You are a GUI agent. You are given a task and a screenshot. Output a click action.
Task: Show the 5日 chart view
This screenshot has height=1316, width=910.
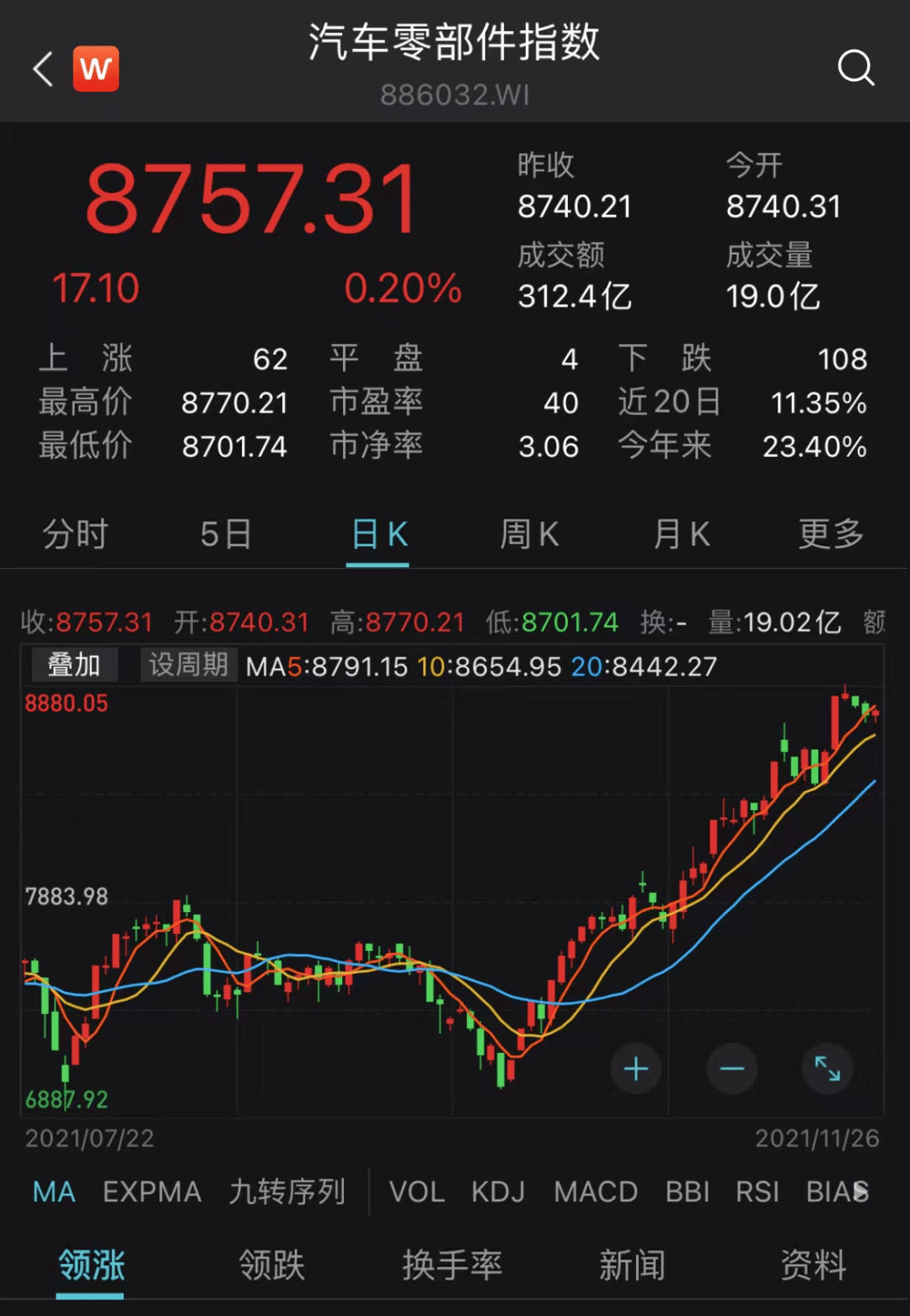pyautogui.click(x=226, y=534)
